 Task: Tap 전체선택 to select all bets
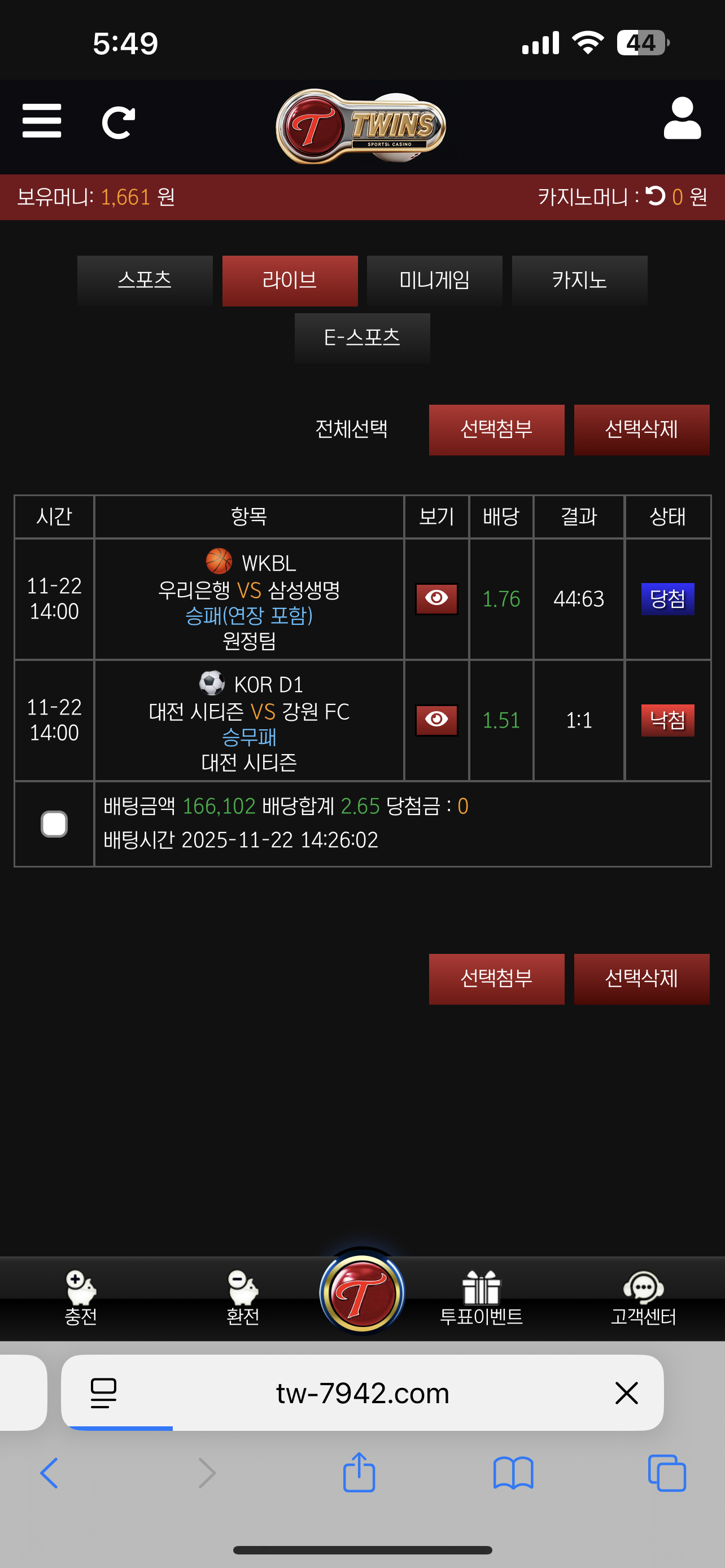tap(351, 429)
